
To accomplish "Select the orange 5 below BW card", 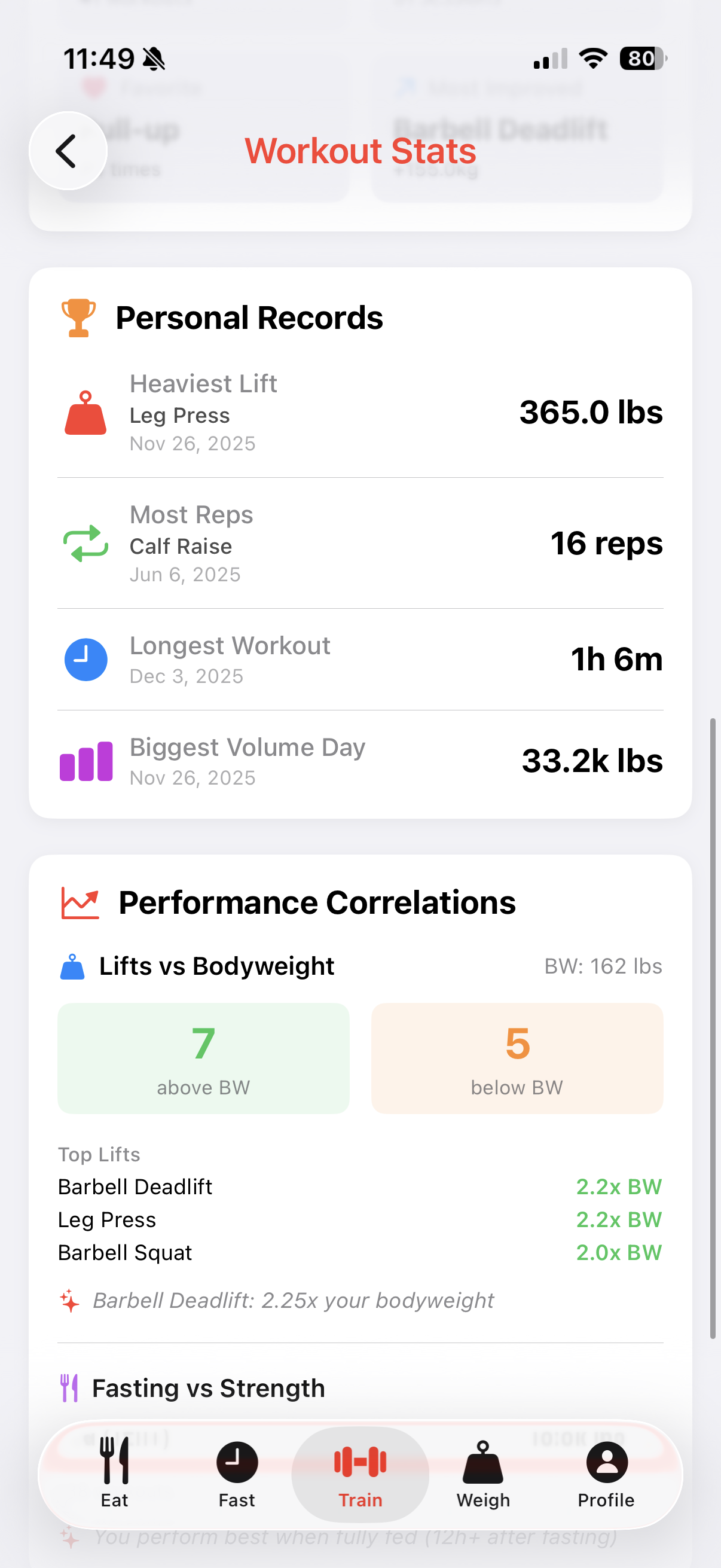I will [517, 1058].
